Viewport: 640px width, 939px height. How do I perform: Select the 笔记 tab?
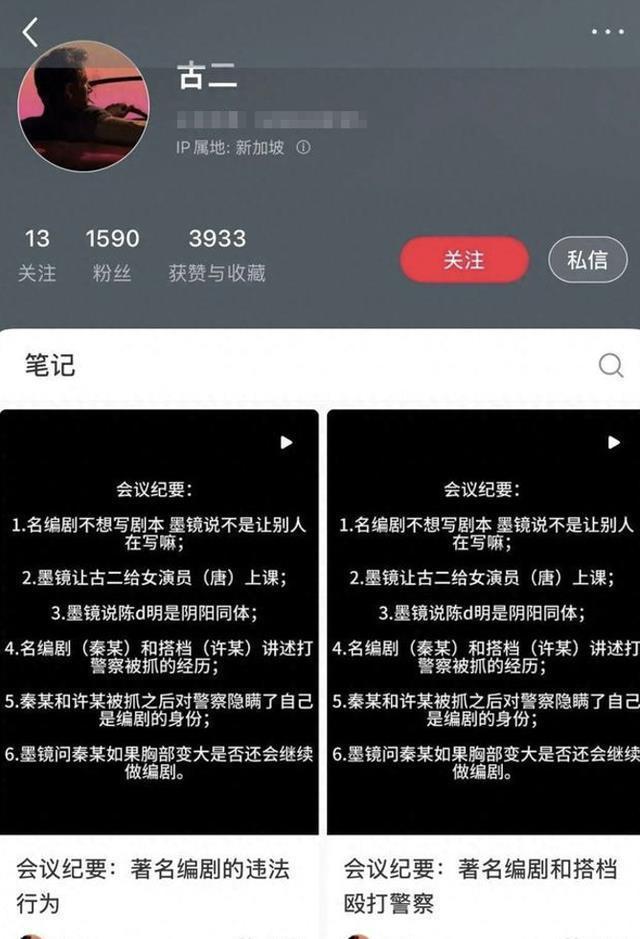(x=50, y=365)
